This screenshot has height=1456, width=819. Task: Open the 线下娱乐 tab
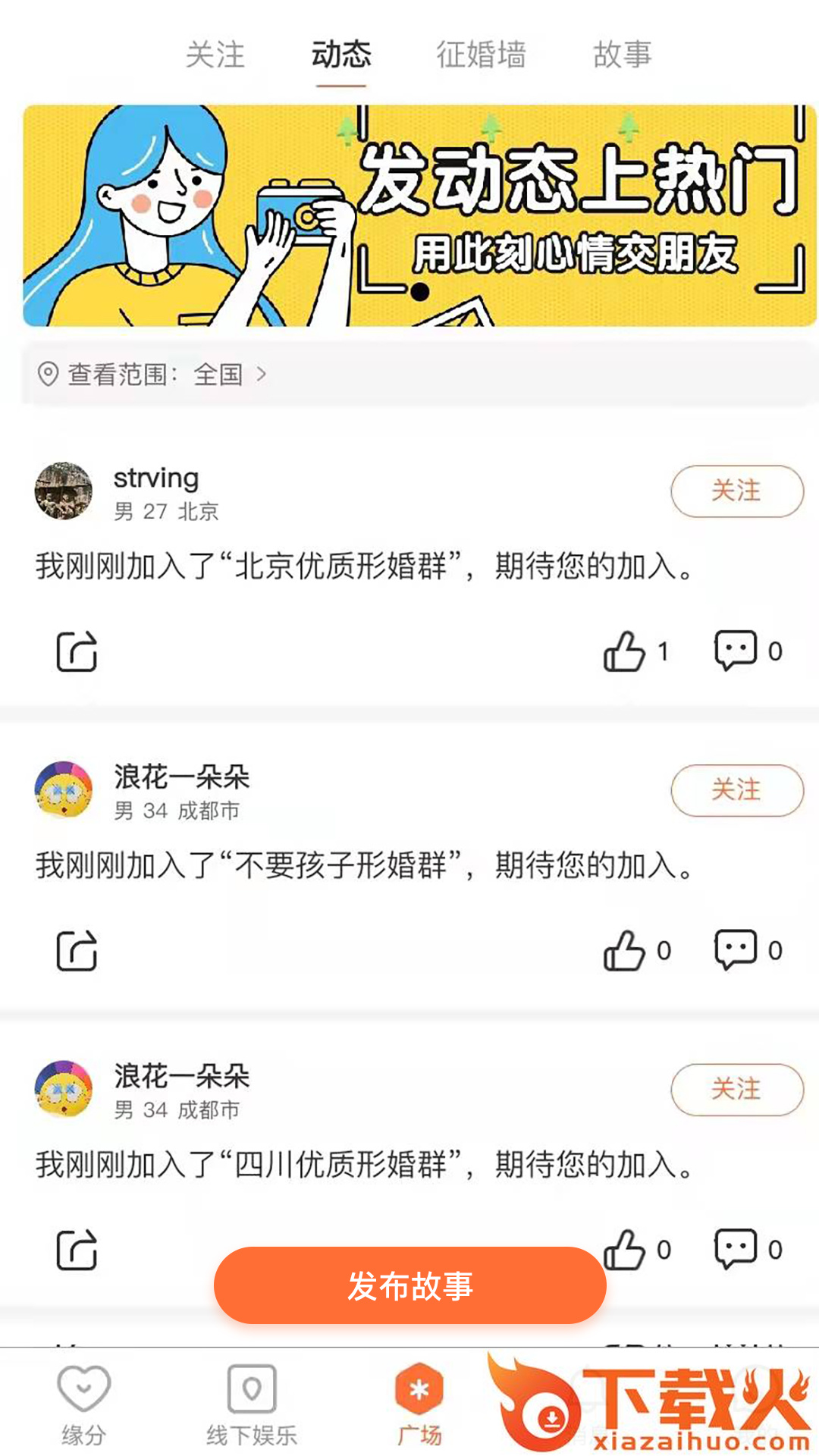coord(252,1404)
